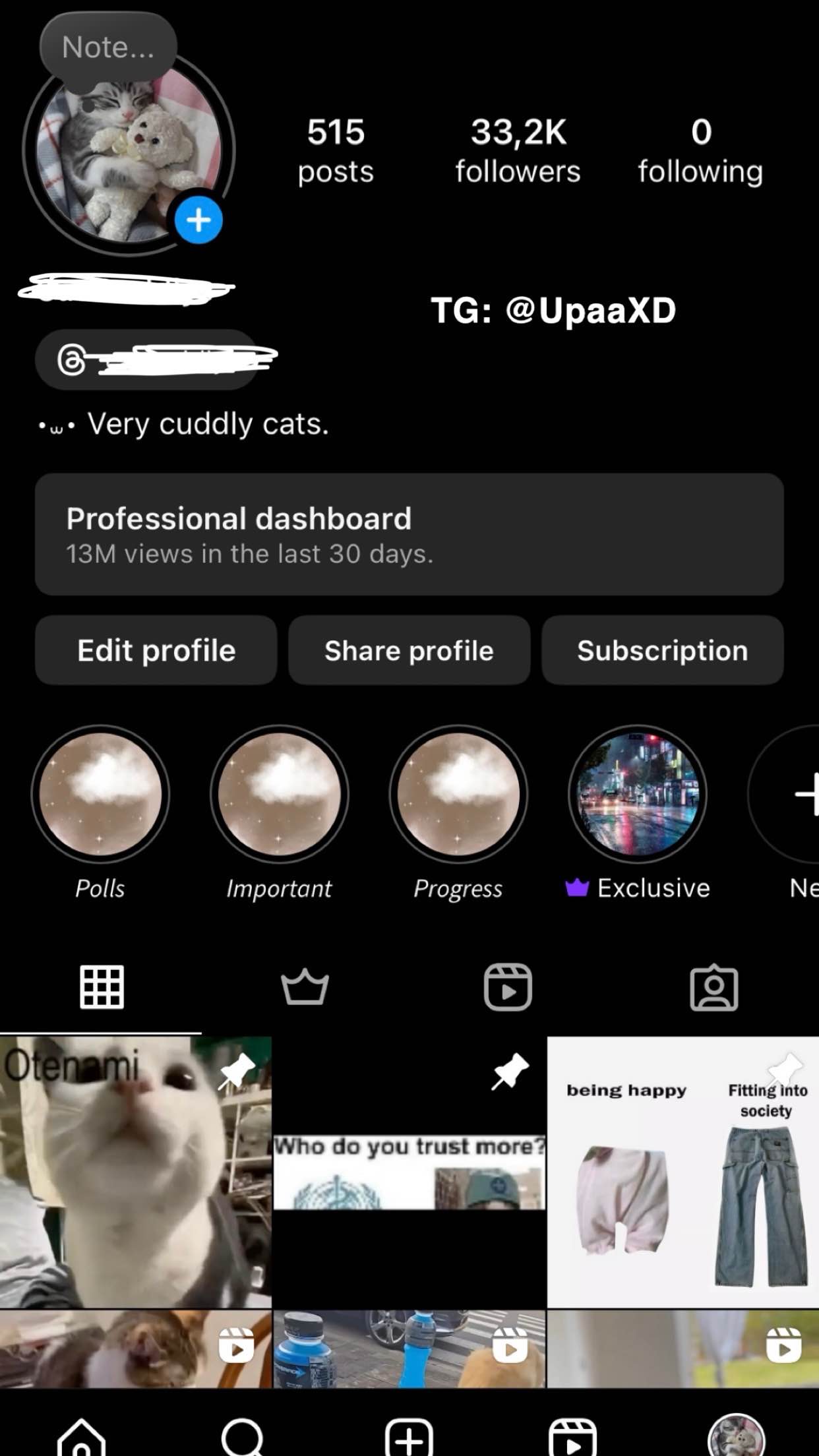Open the "Who do you trust more?" post
This screenshot has width=819, height=1456.
click(x=409, y=1172)
